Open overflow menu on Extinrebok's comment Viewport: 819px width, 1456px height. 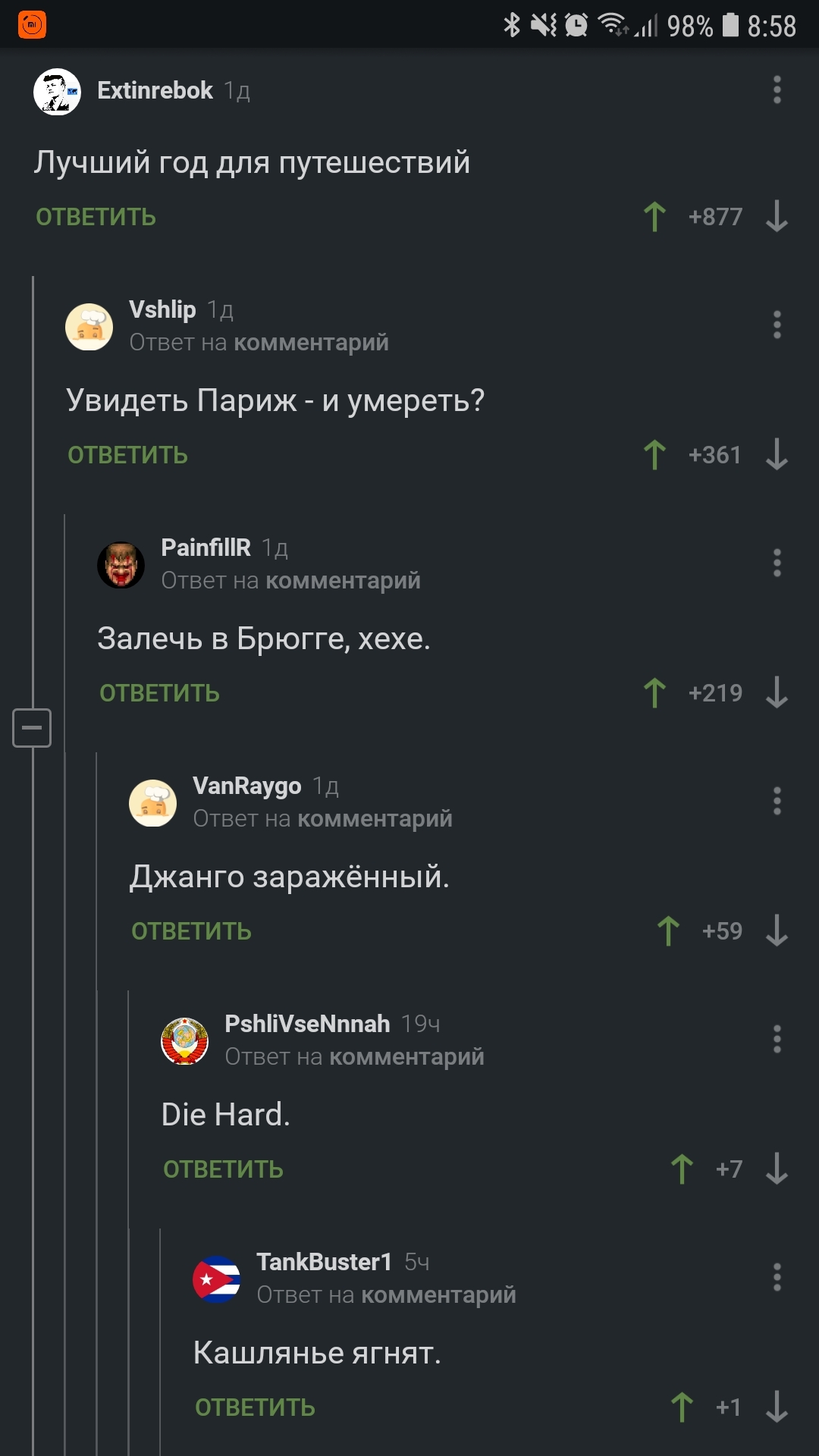777,89
